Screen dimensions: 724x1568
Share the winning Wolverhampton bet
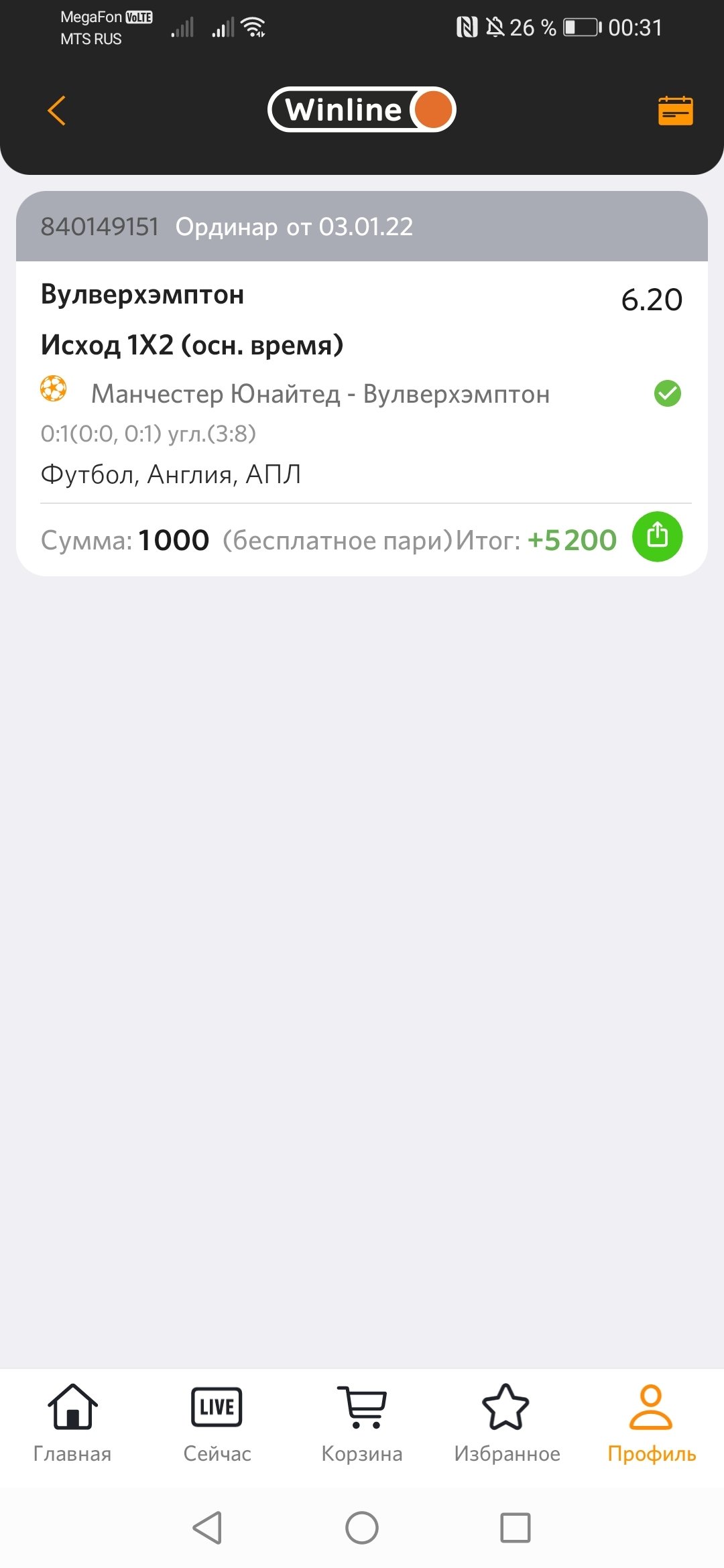click(x=657, y=537)
